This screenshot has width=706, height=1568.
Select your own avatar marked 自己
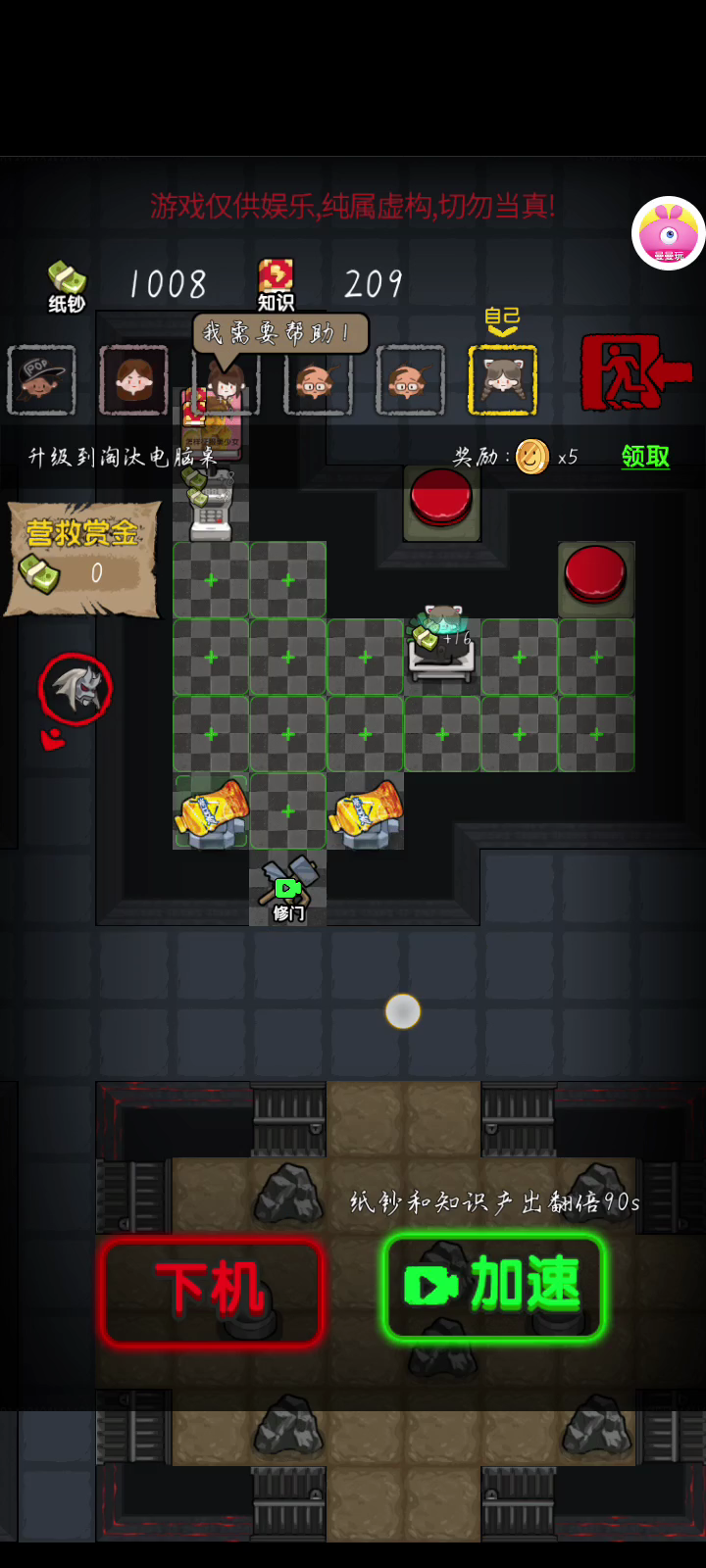click(x=502, y=379)
